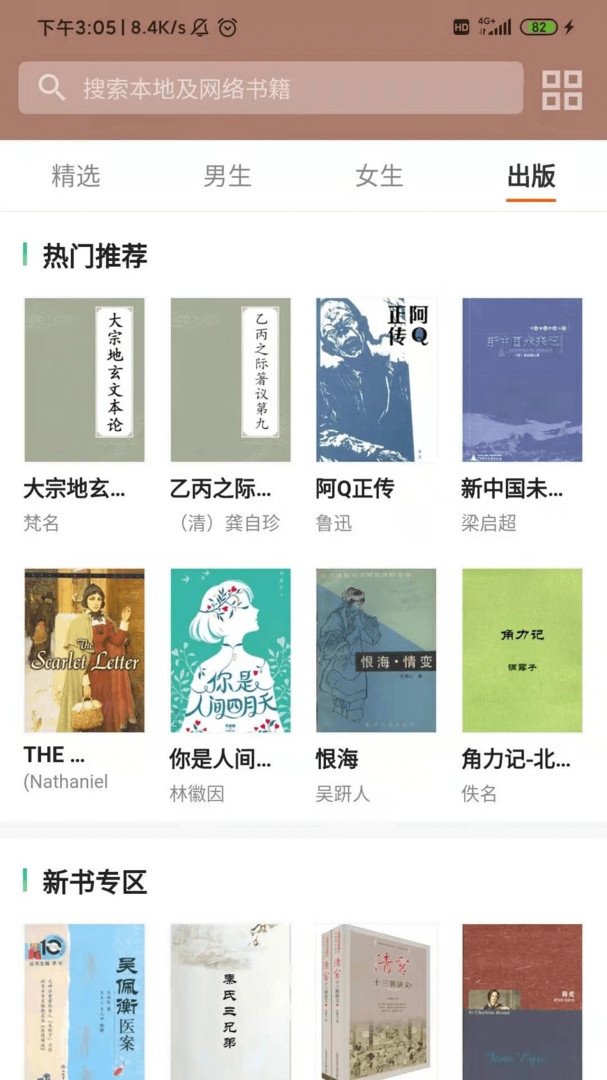Image resolution: width=607 pixels, height=1080 pixels.
Task: Open the 清宫十三朝演义 book set
Action: [376, 1000]
